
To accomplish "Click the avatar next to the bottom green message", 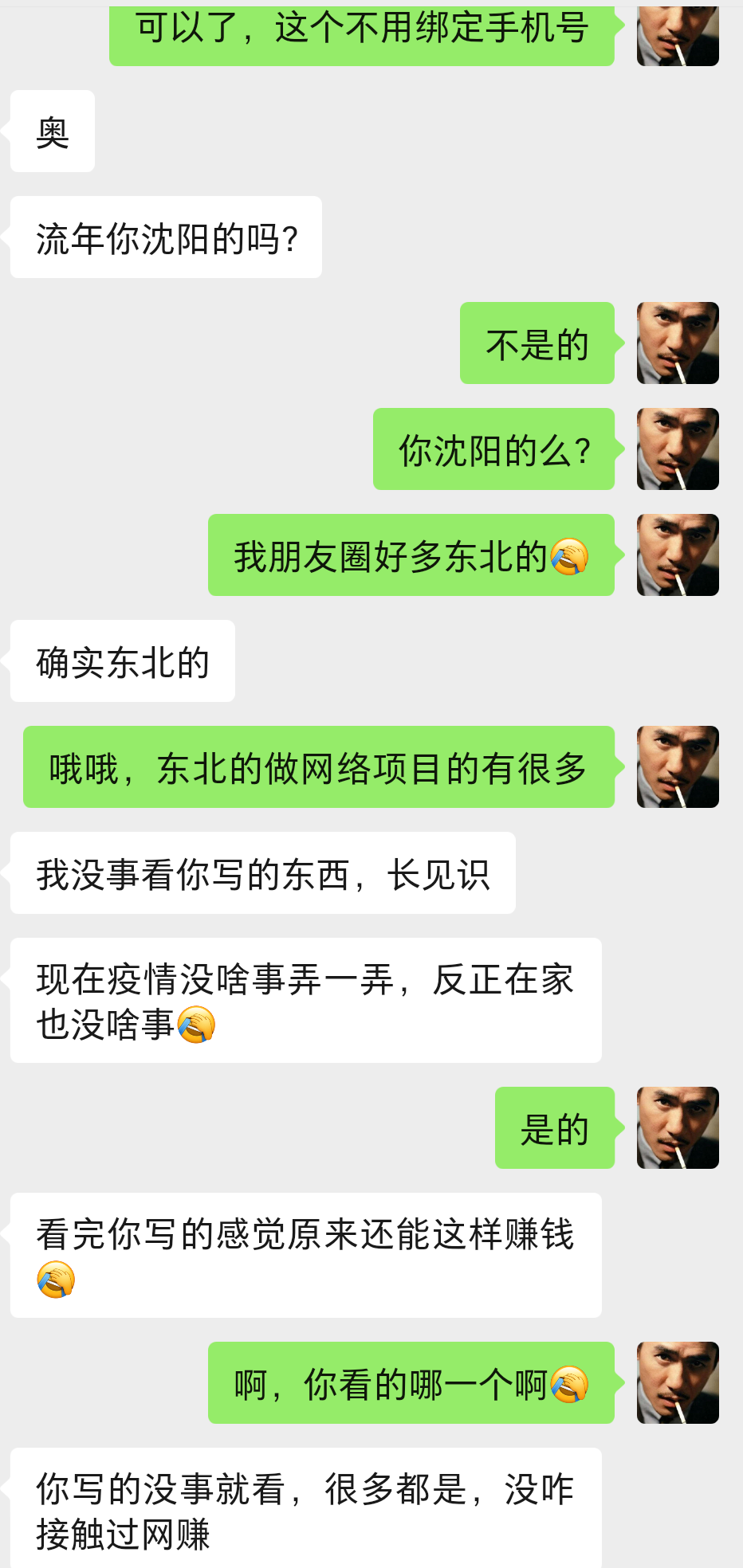I will coord(678,1382).
